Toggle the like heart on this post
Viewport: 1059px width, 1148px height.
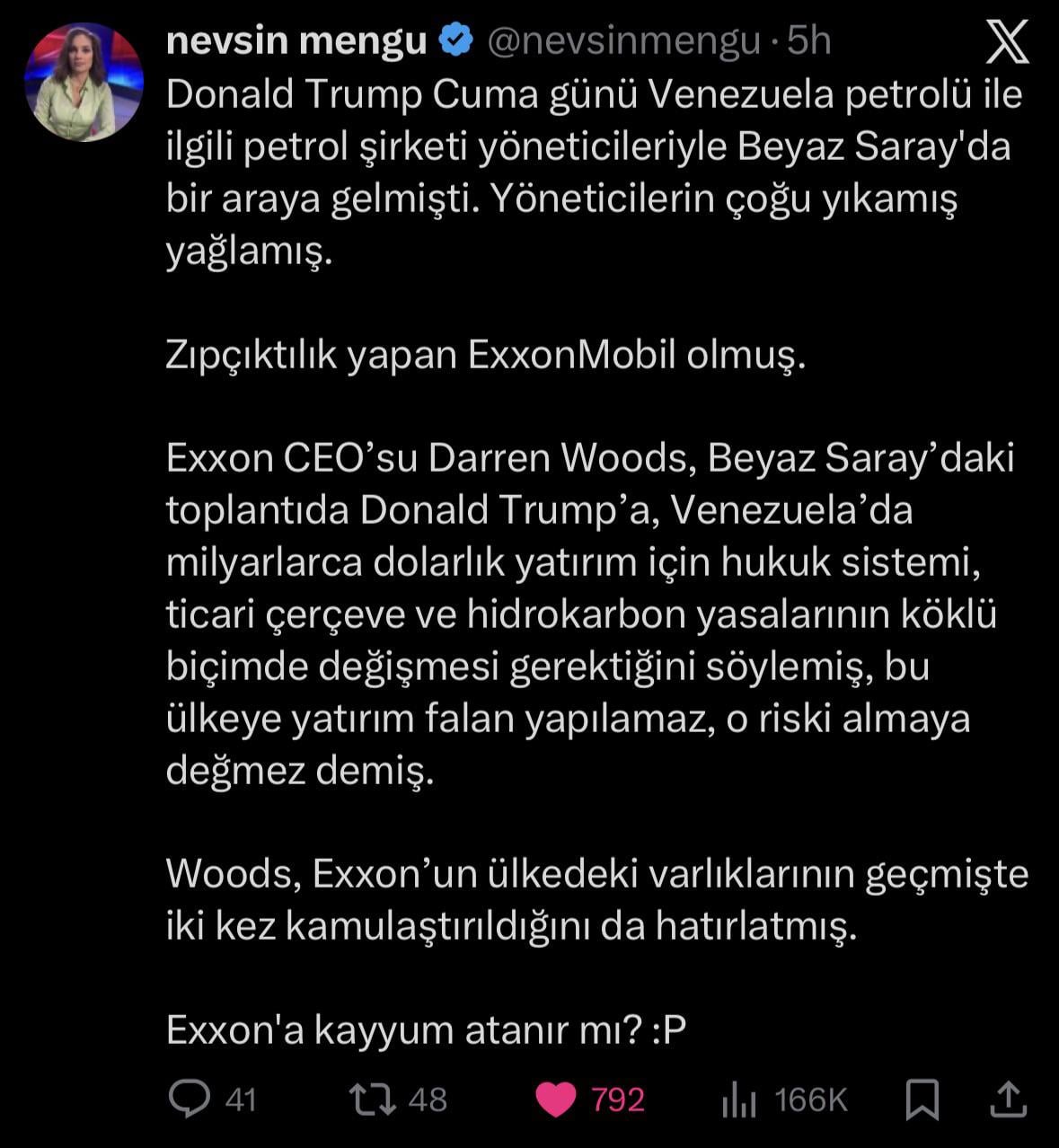tap(556, 1099)
